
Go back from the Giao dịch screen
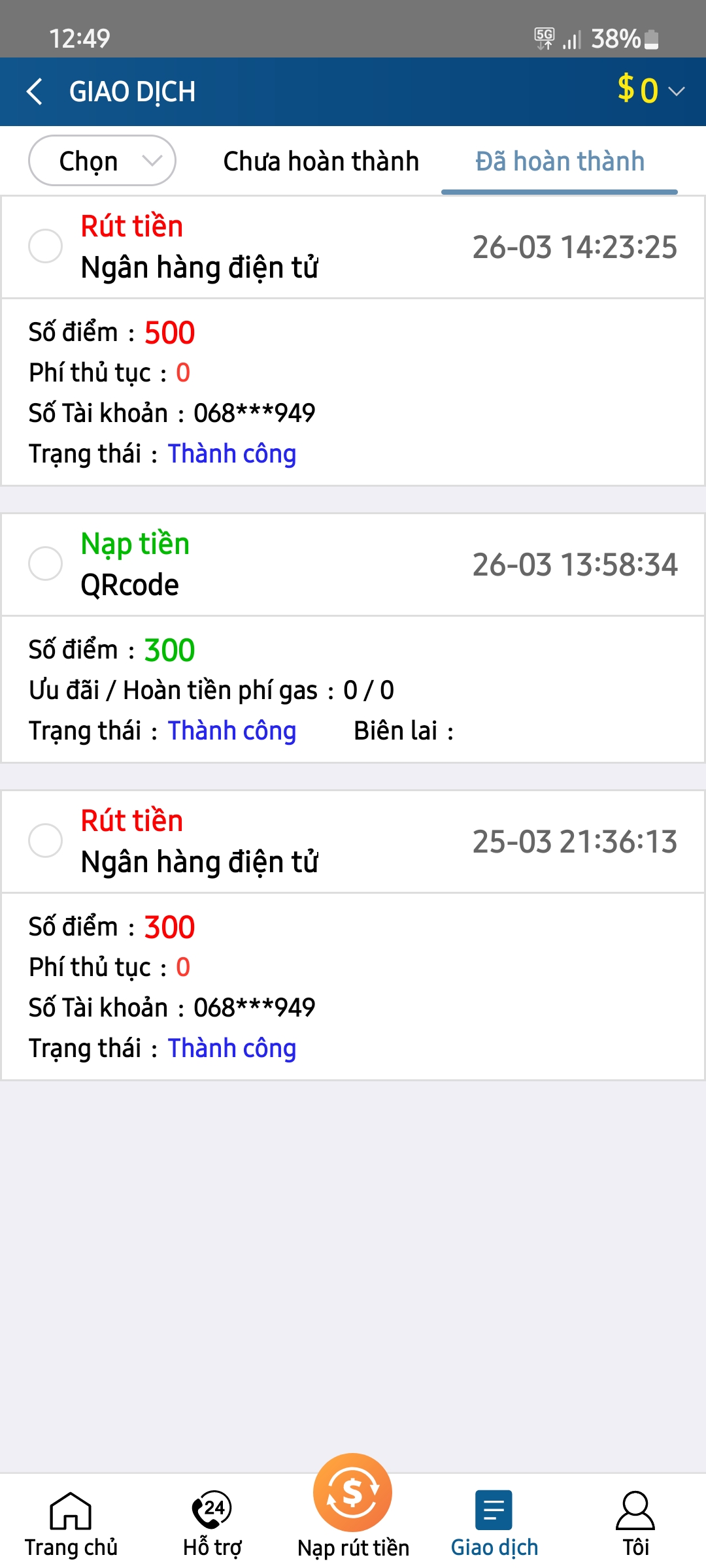[x=35, y=91]
